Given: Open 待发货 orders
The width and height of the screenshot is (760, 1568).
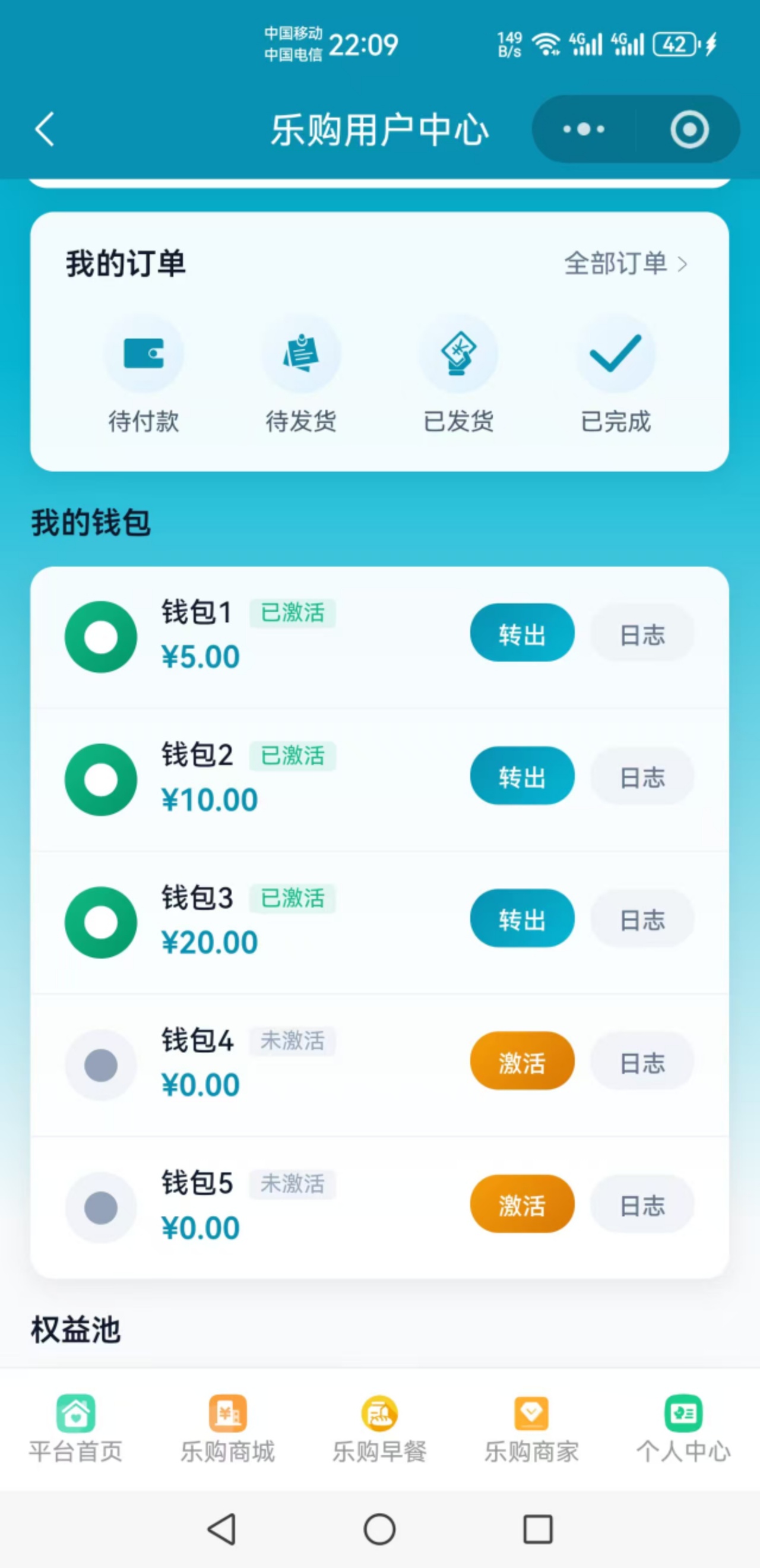Looking at the screenshot, I should 301,372.
